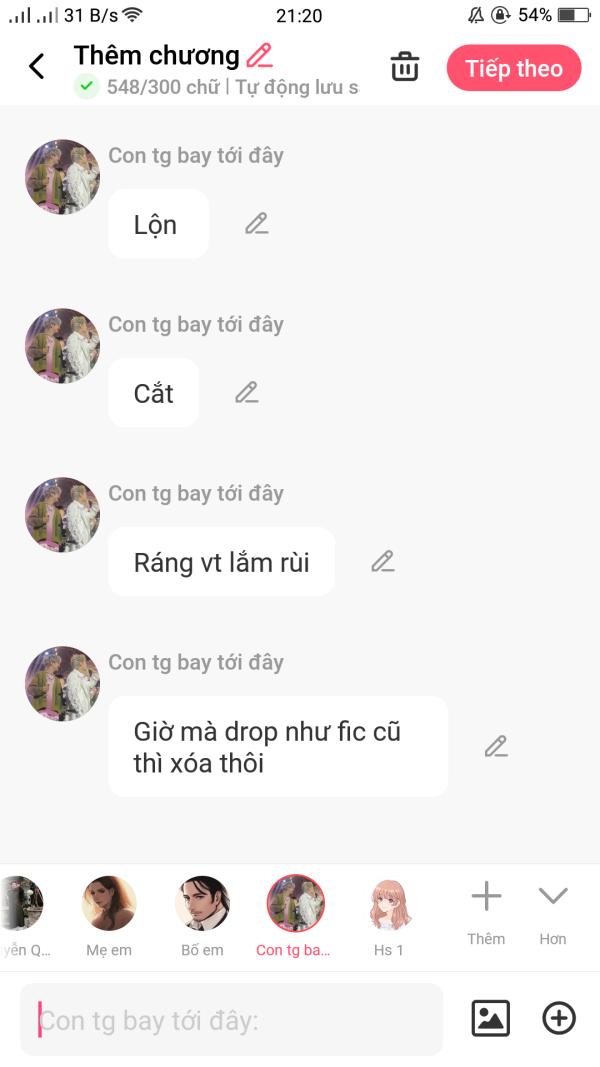Focus the message input field
Image resolution: width=600 pixels, height=1067 pixels.
click(231, 1020)
